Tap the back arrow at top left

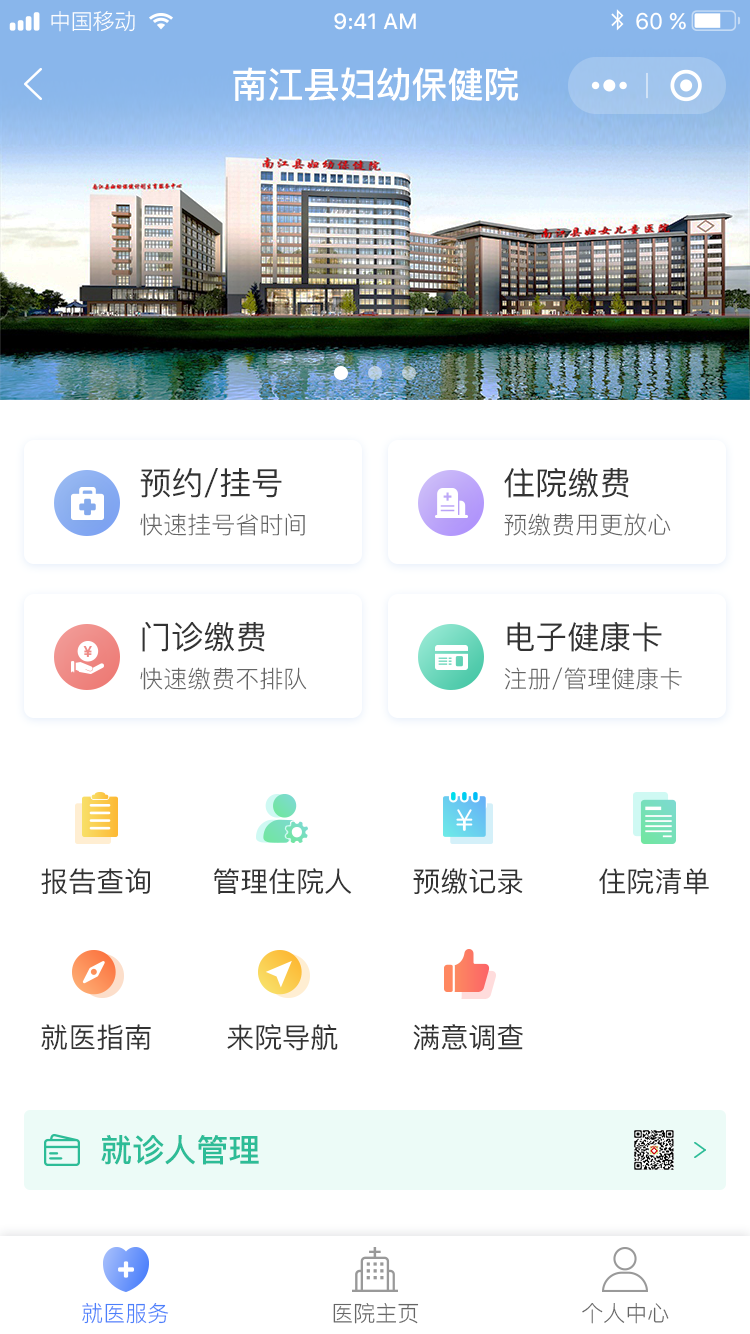click(x=33, y=85)
